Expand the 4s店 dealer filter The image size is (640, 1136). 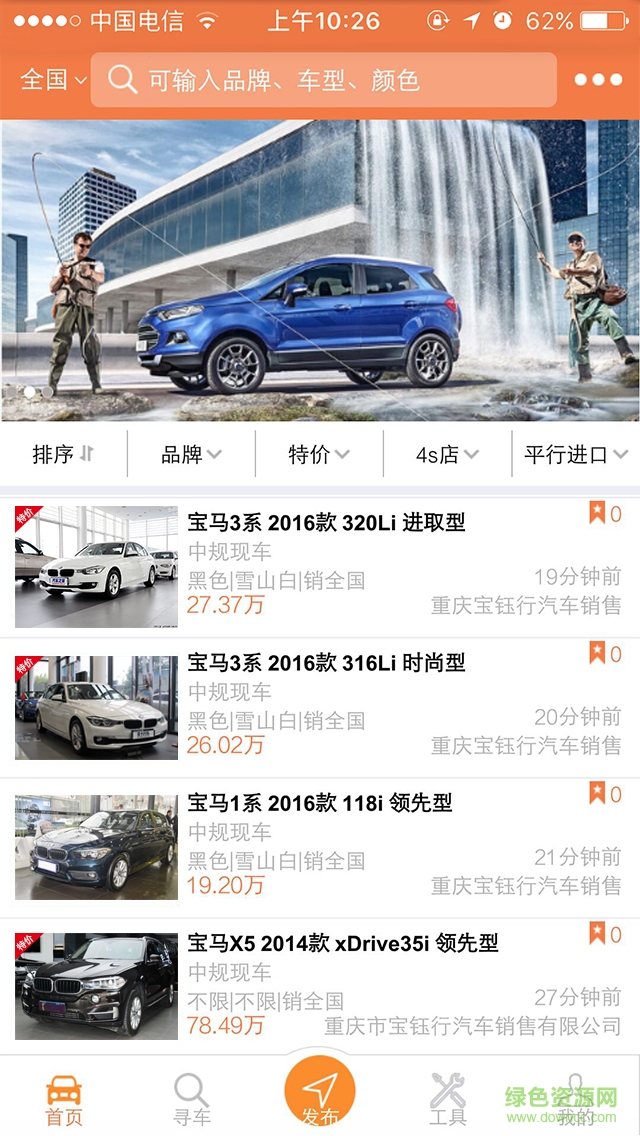tap(447, 454)
